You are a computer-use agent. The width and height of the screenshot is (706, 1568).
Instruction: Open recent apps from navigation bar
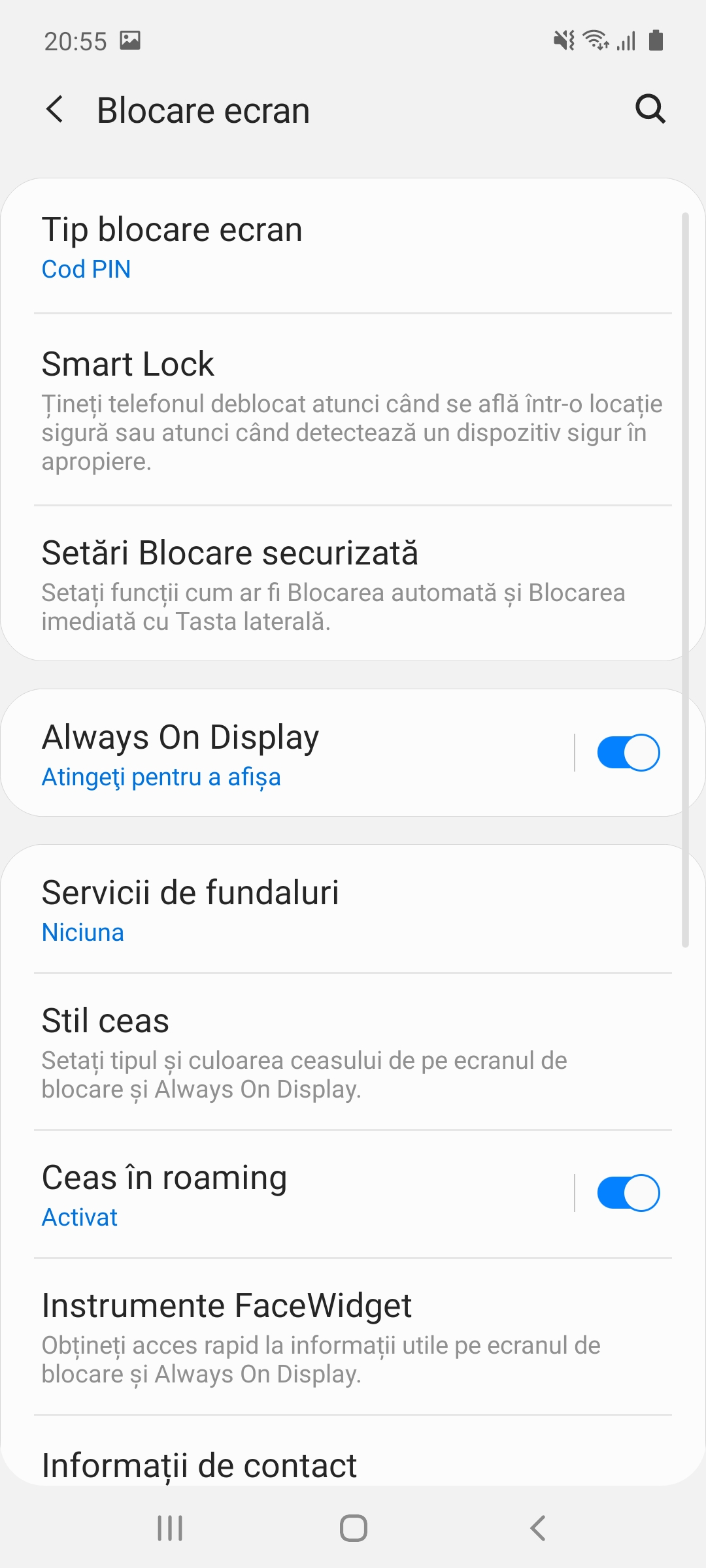coord(170,1528)
